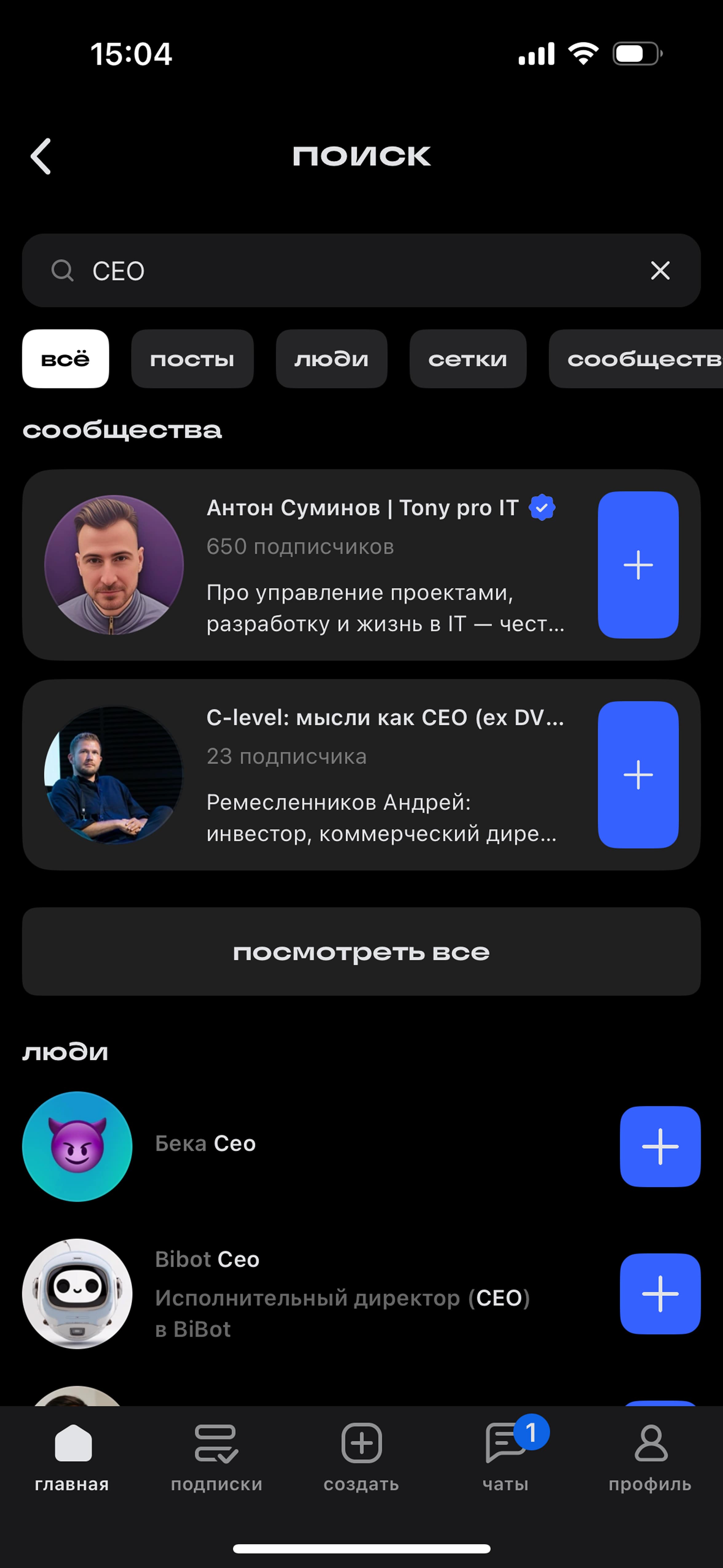Open the чаты tab
The width and height of the screenshot is (723, 1568).
[506, 1458]
